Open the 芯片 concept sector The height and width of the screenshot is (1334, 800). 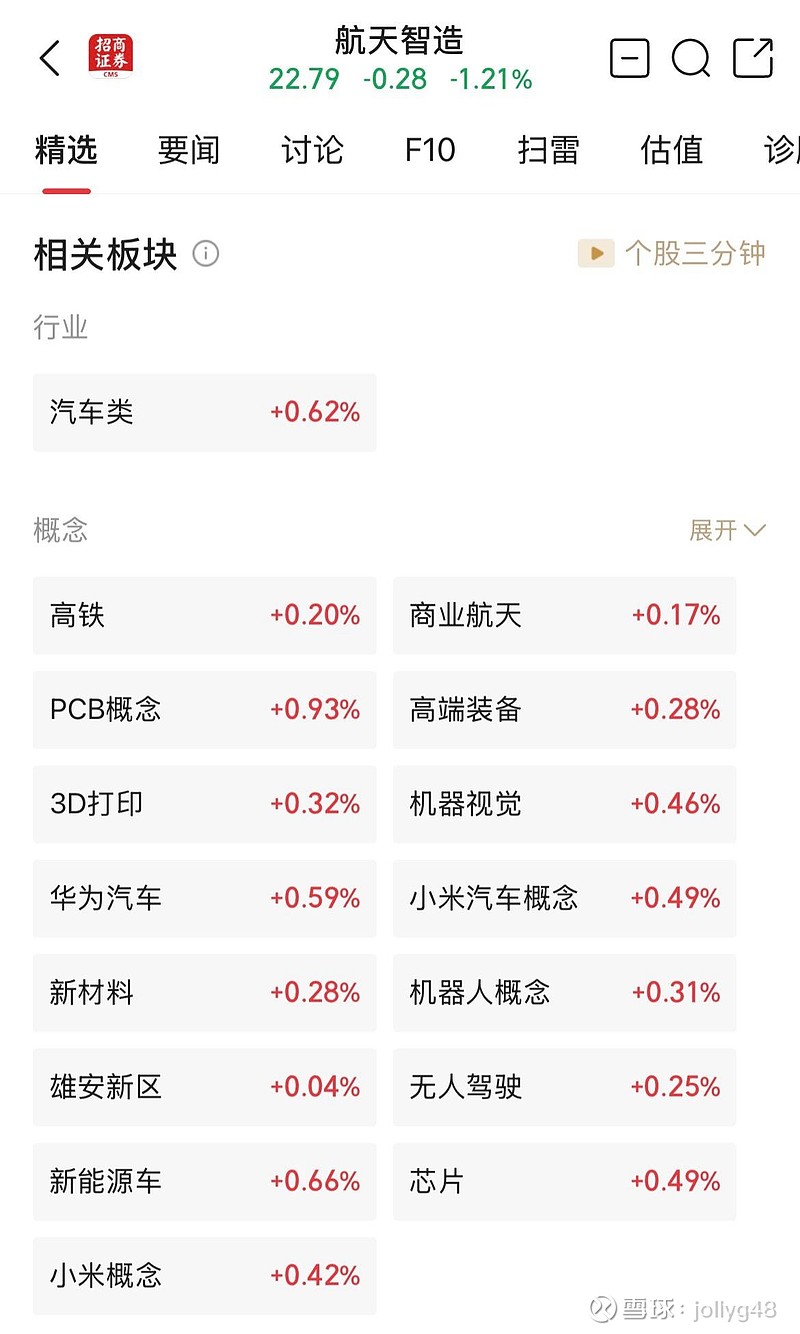(564, 1181)
